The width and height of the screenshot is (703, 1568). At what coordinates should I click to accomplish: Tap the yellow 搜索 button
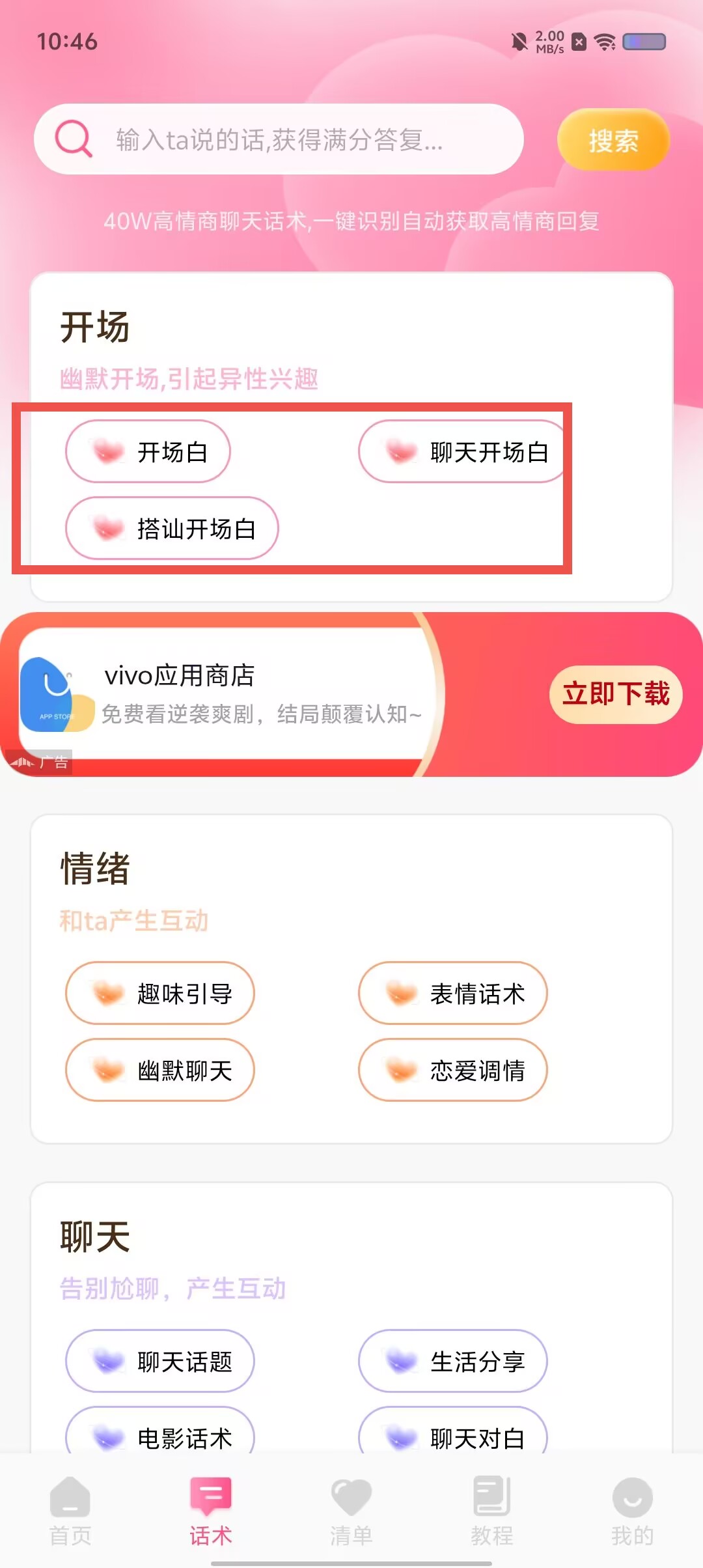pyautogui.click(x=613, y=140)
